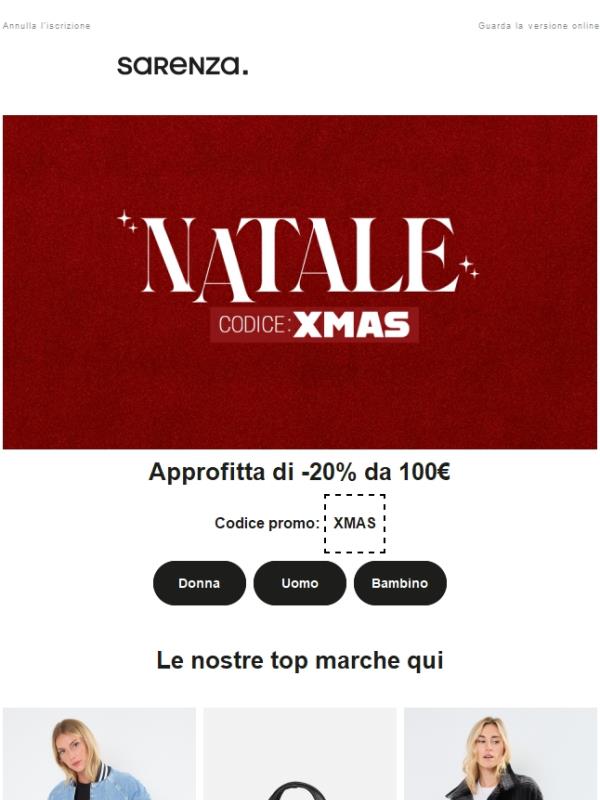Open Guarda la versione online link

click(x=538, y=26)
